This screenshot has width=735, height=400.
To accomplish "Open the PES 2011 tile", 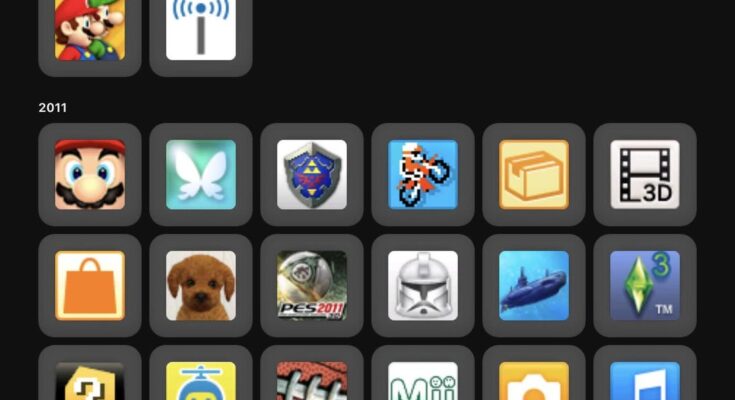I will click(x=312, y=285).
